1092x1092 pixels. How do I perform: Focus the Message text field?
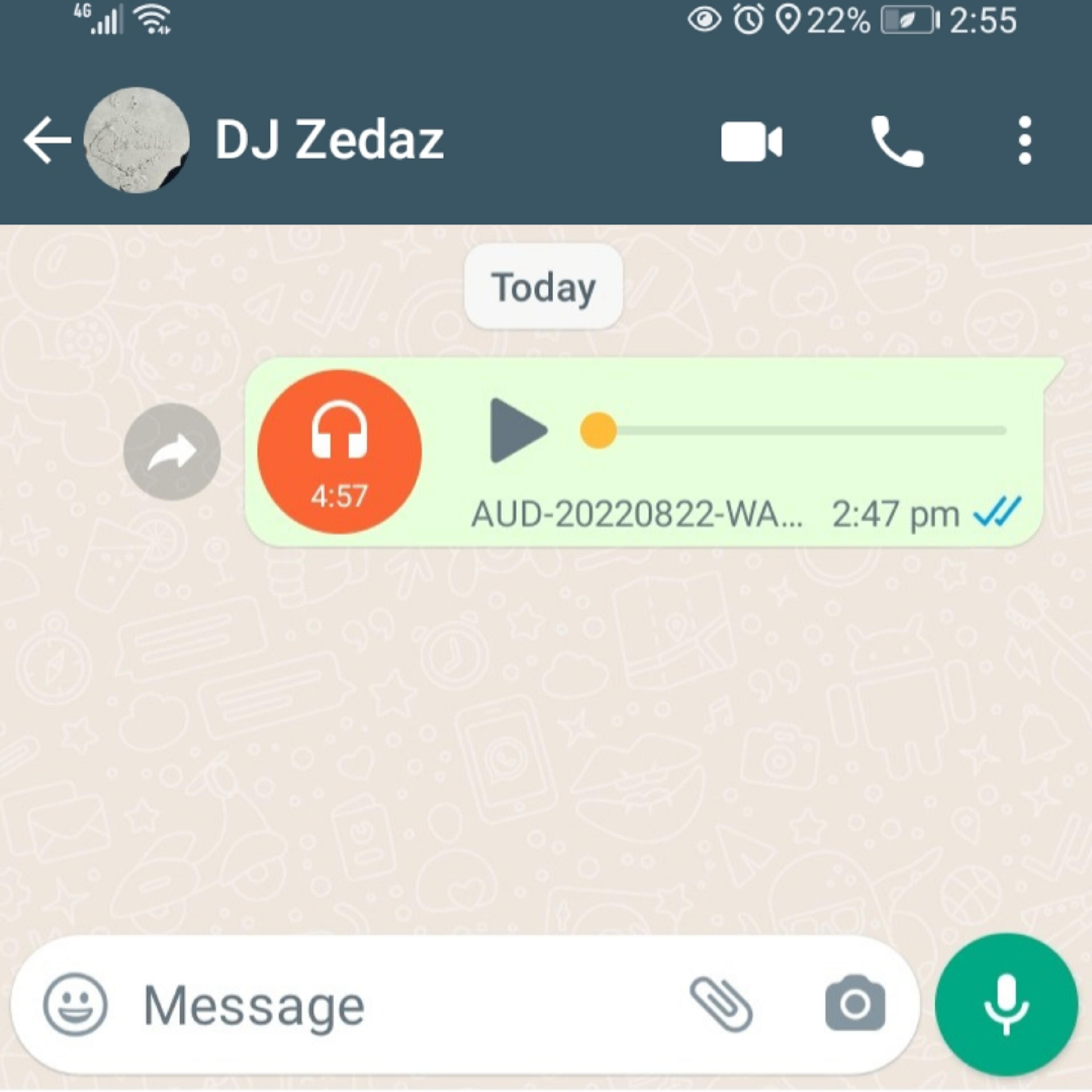pos(396,1005)
